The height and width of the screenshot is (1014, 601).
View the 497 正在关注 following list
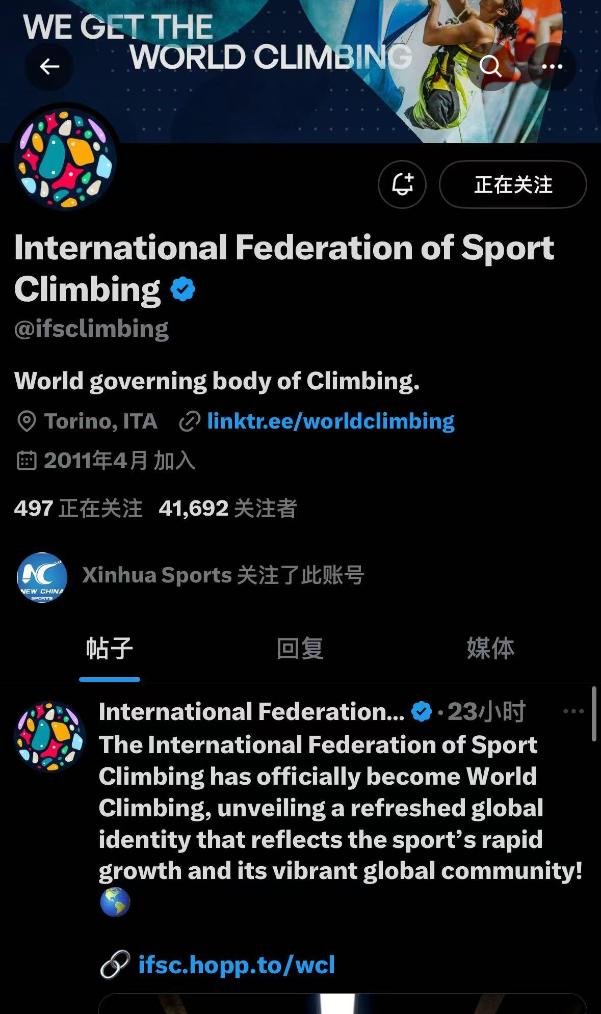78,508
